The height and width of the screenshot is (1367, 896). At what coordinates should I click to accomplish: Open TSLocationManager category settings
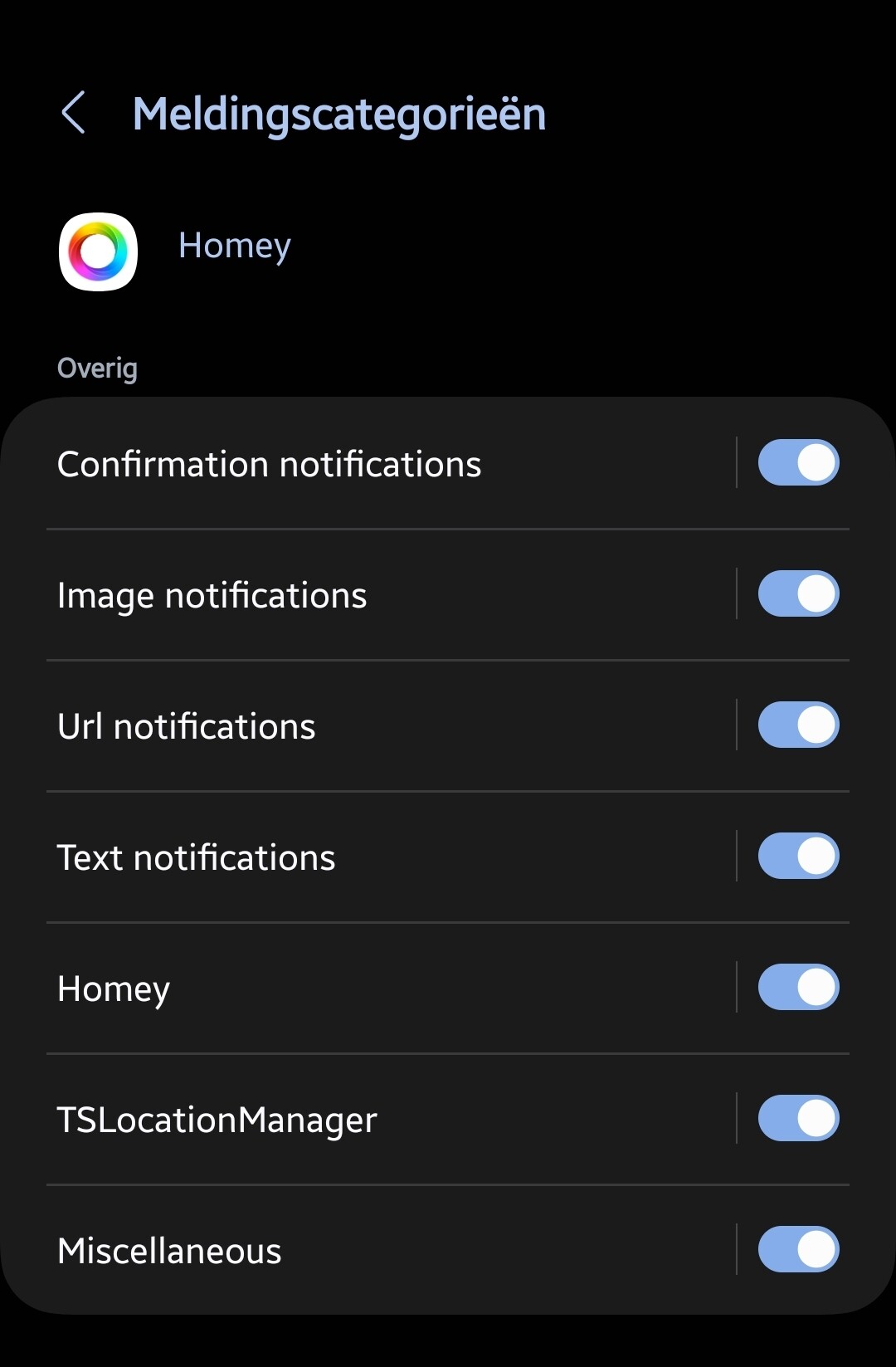217,1120
